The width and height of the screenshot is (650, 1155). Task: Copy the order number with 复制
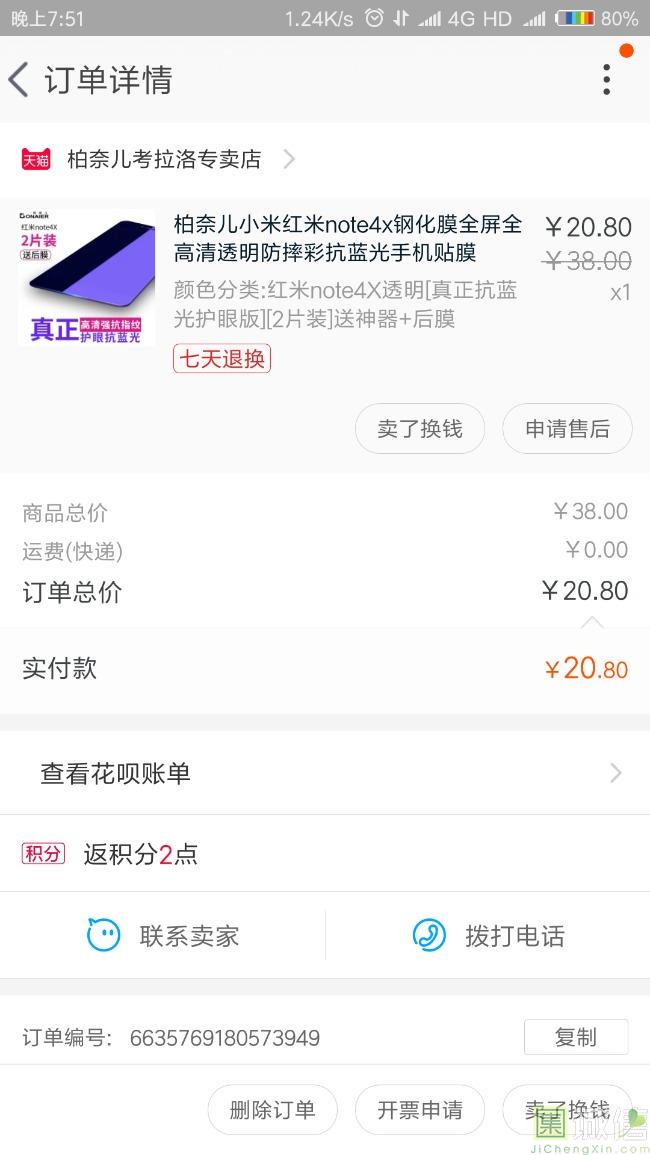coord(575,1037)
